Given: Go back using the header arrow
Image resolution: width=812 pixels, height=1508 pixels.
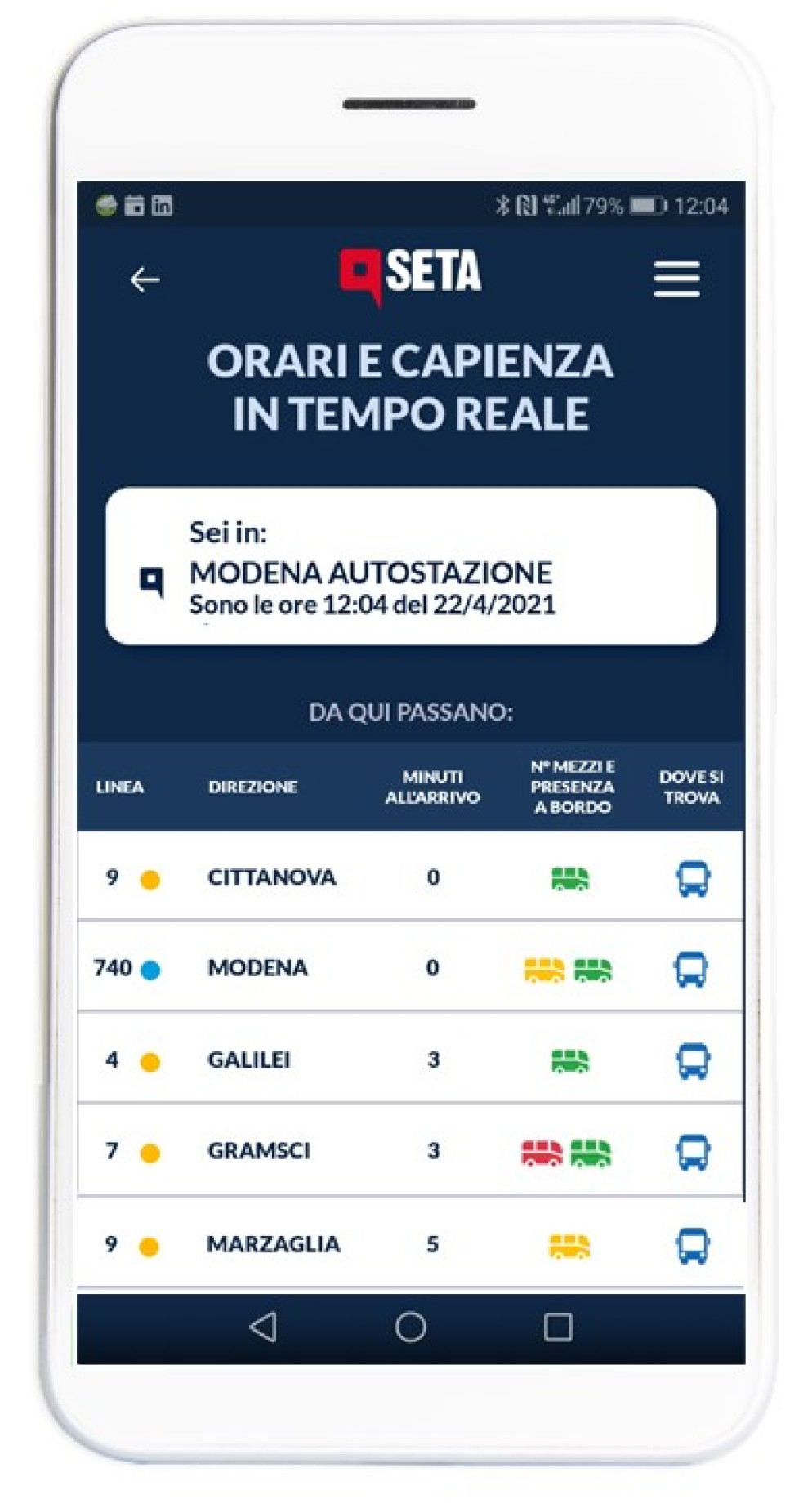Looking at the screenshot, I should pyautogui.click(x=145, y=280).
